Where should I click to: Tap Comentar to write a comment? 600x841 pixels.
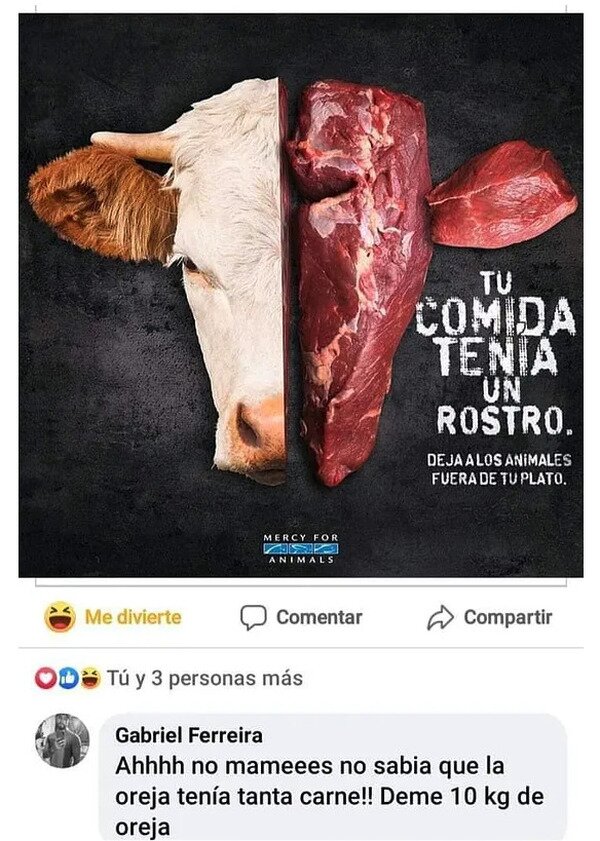(x=301, y=617)
